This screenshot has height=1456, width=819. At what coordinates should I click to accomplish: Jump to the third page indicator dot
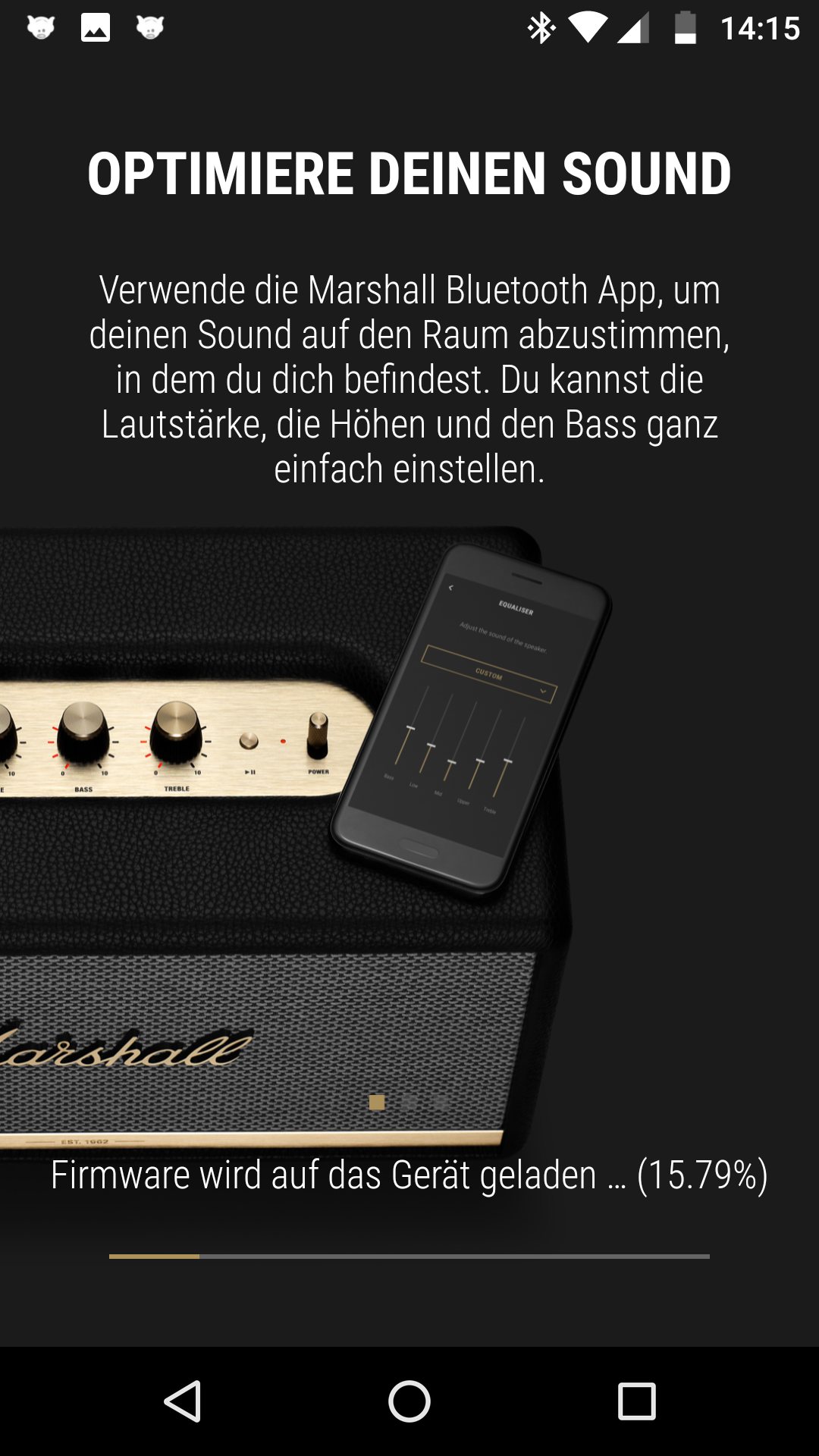tap(441, 1102)
